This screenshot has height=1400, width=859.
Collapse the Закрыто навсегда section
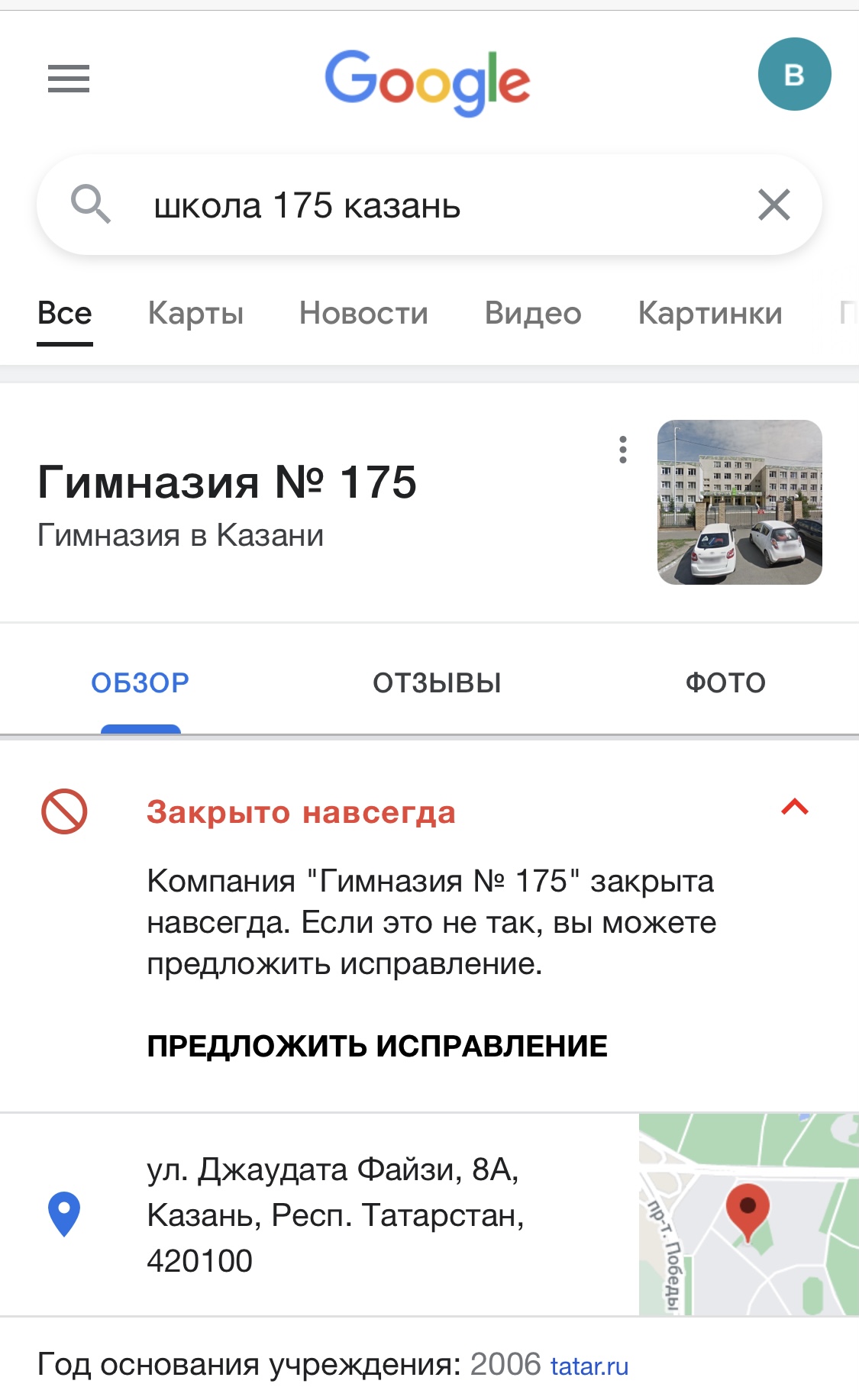click(794, 808)
